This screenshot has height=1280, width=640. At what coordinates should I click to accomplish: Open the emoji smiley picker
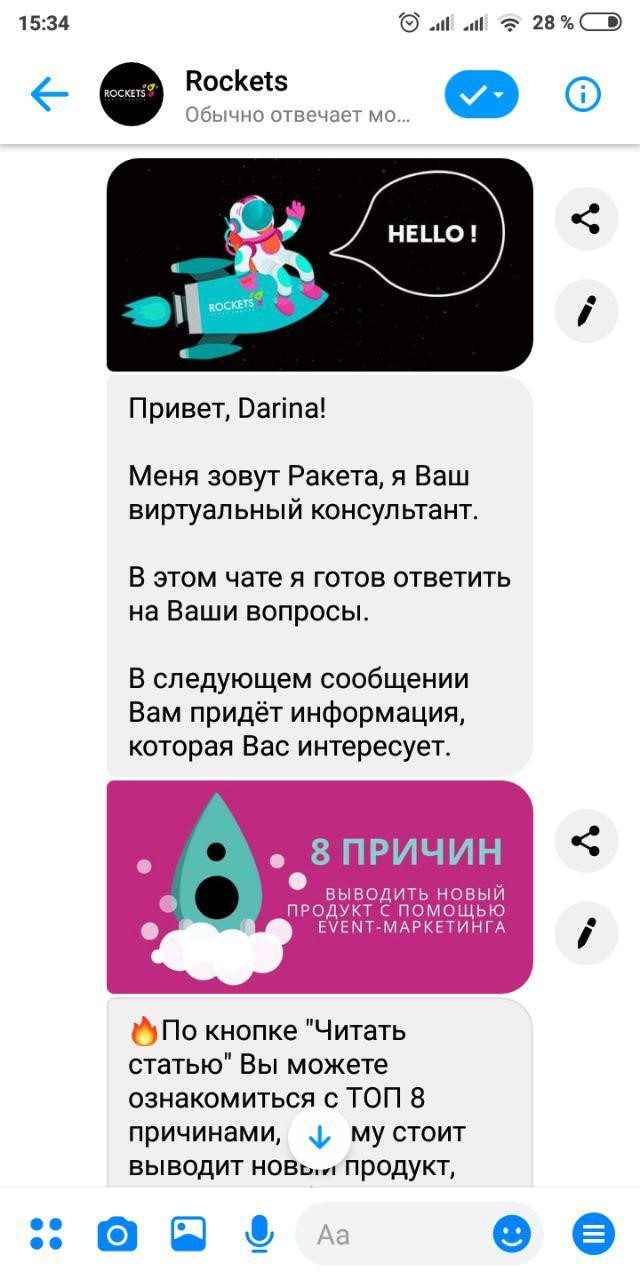513,1235
